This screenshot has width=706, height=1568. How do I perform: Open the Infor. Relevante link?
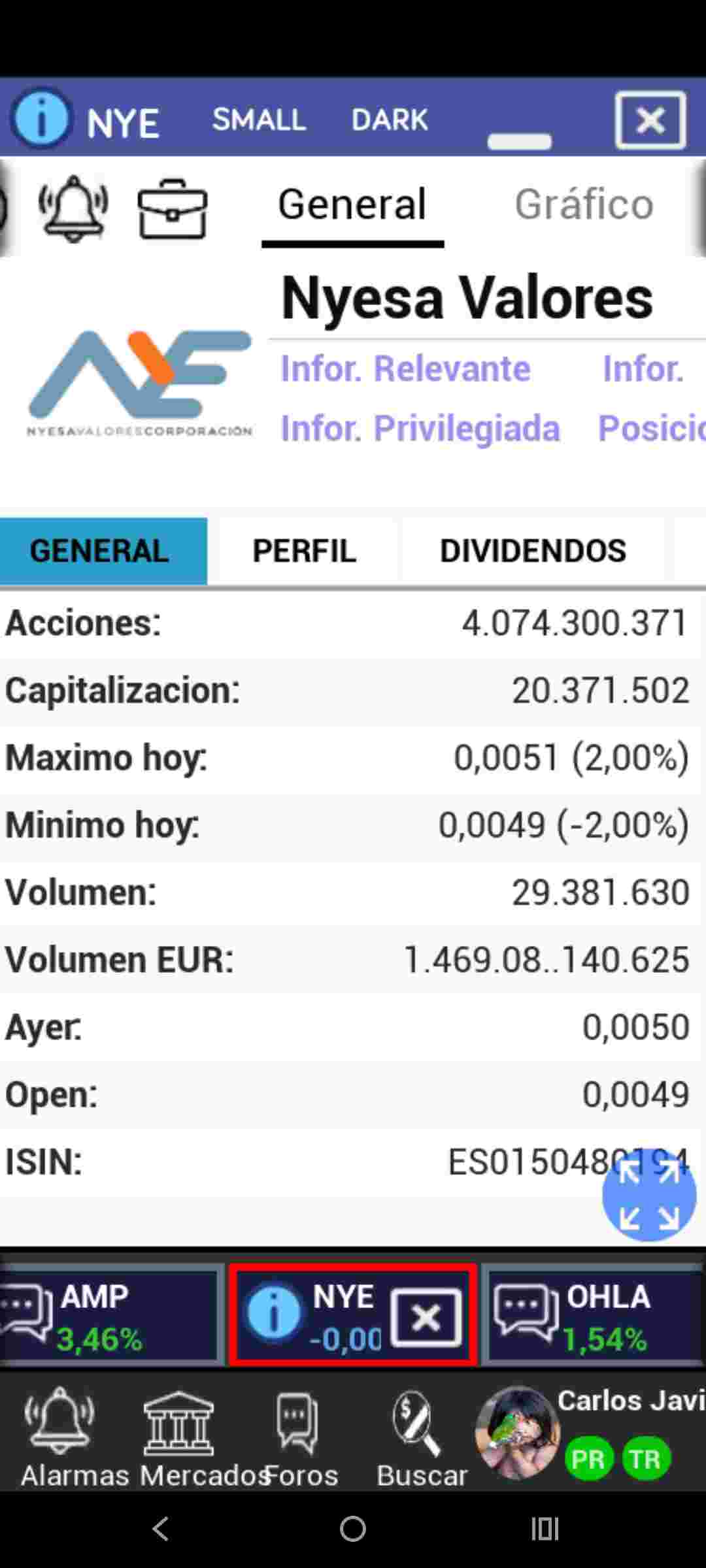pyautogui.click(x=405, y=368)
